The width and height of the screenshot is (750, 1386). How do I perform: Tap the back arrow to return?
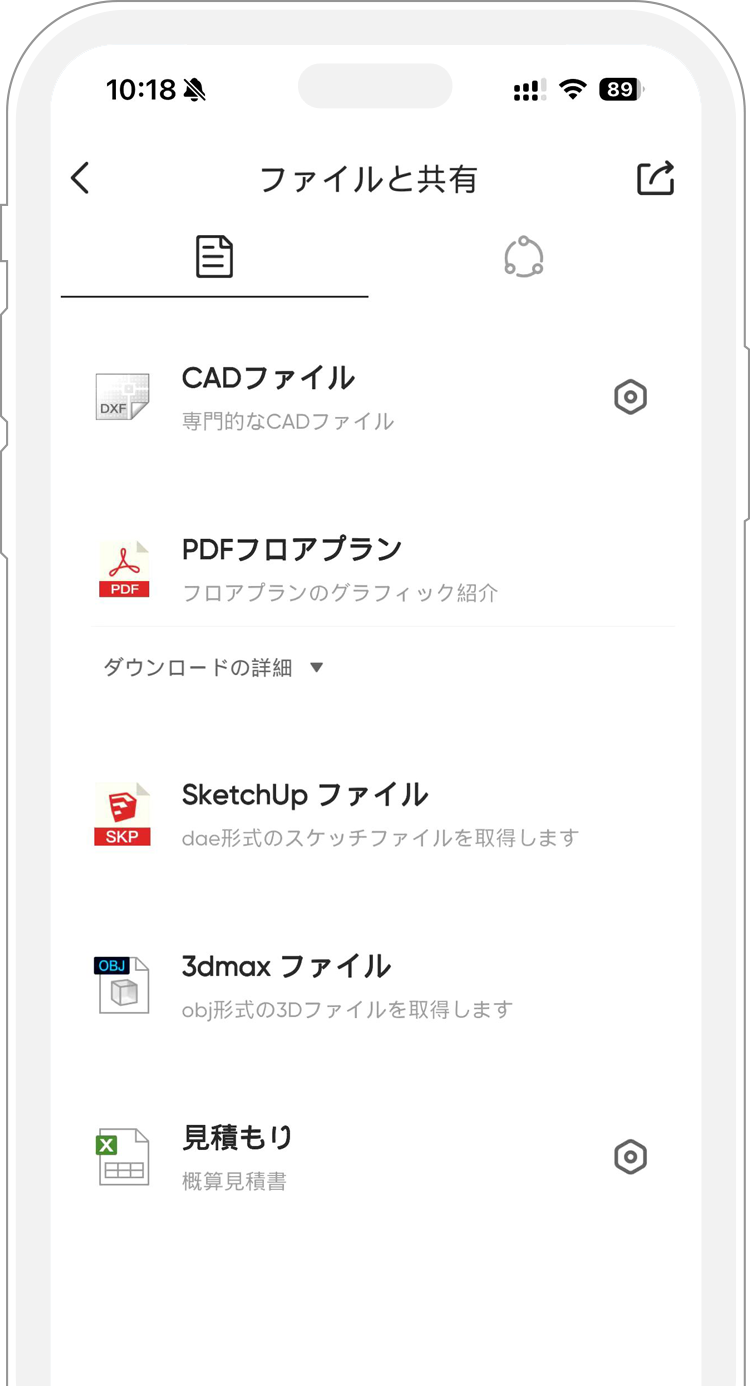(80, 177)
